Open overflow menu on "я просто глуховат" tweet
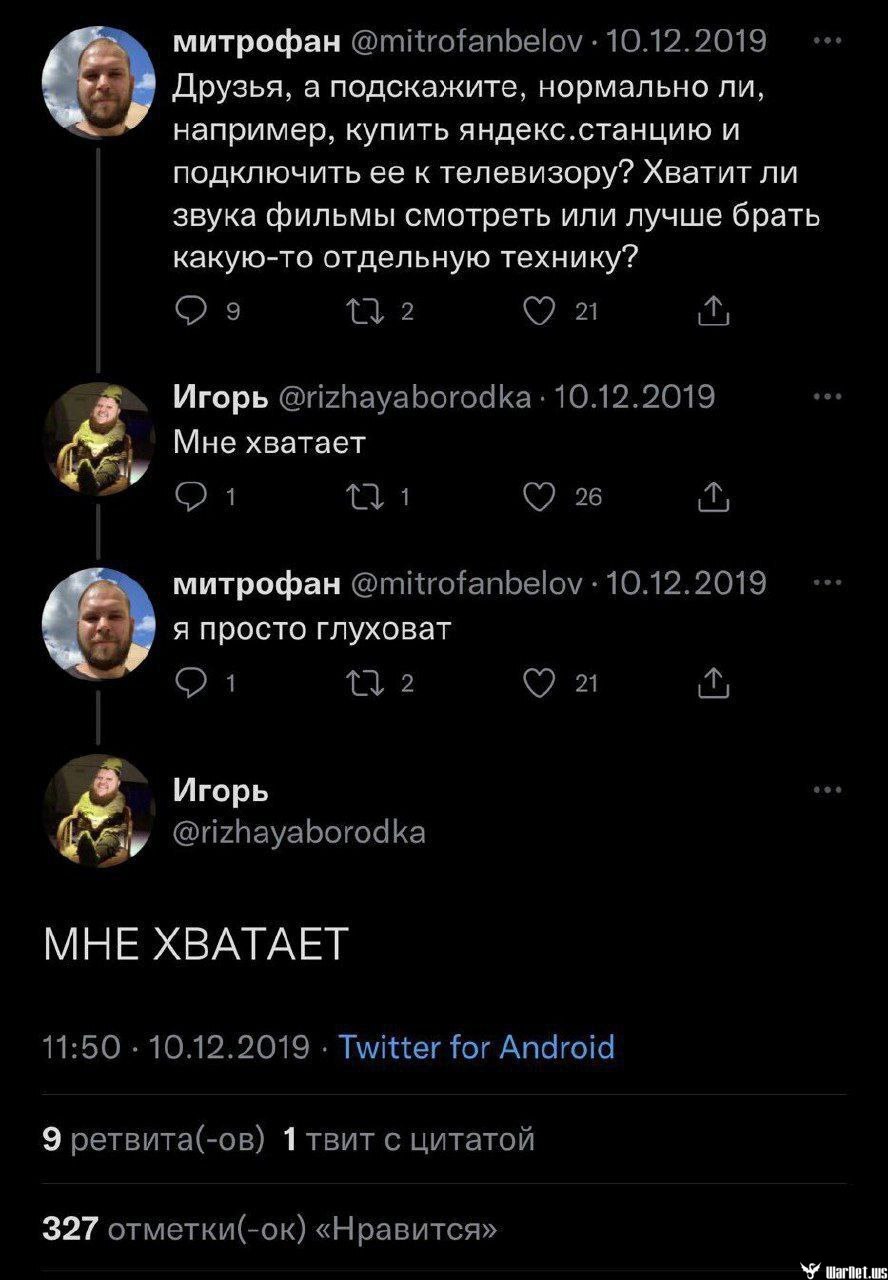 (x=828, y=583)
